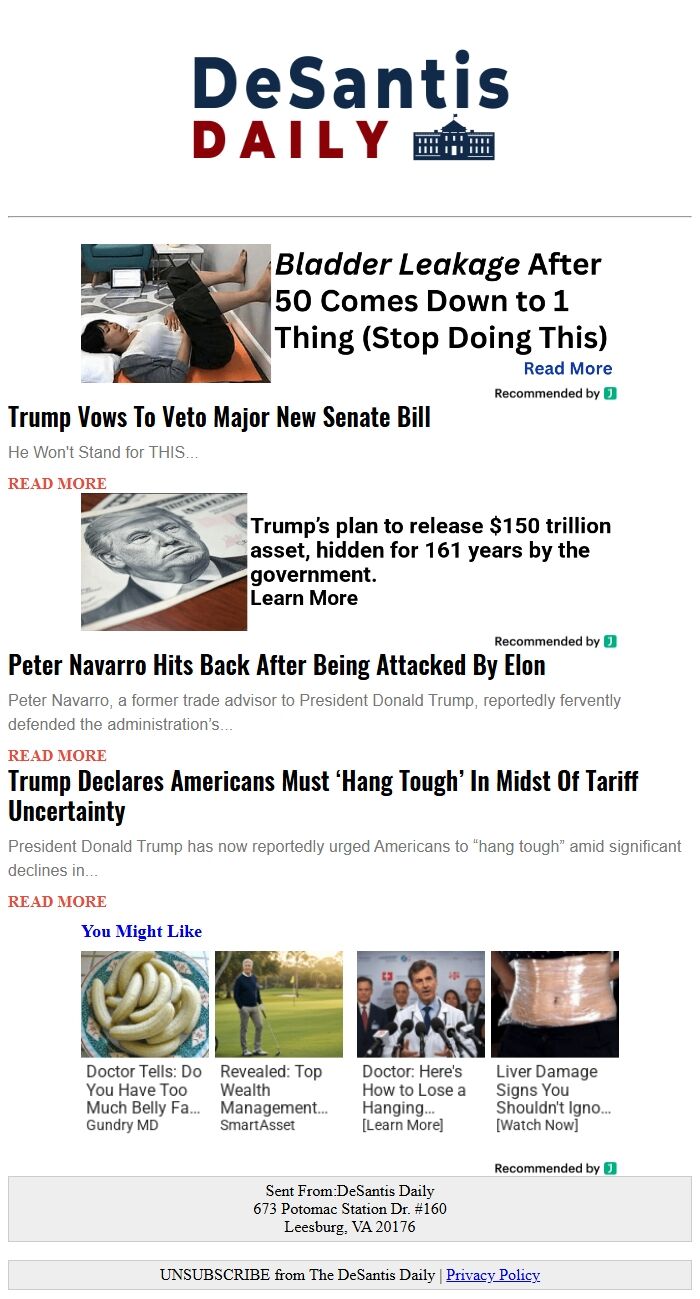Screen dimensions: 700x1299
Task: Open the Privacy Policy link
Action: click(492, 1275)
